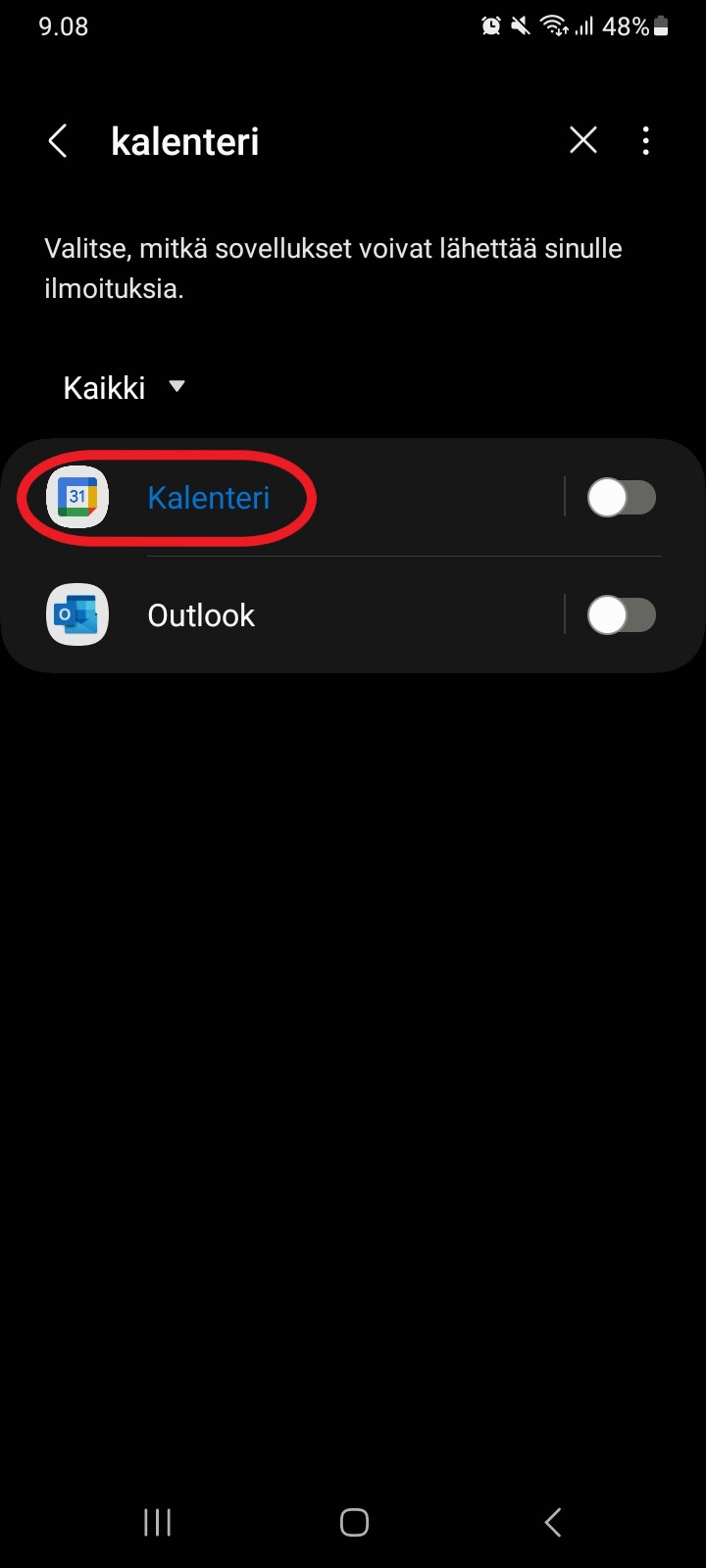706x1568 pixels.
Task: Enable notifications for Kalenteri
Action: pyautogui.click(x=621, y=498)
